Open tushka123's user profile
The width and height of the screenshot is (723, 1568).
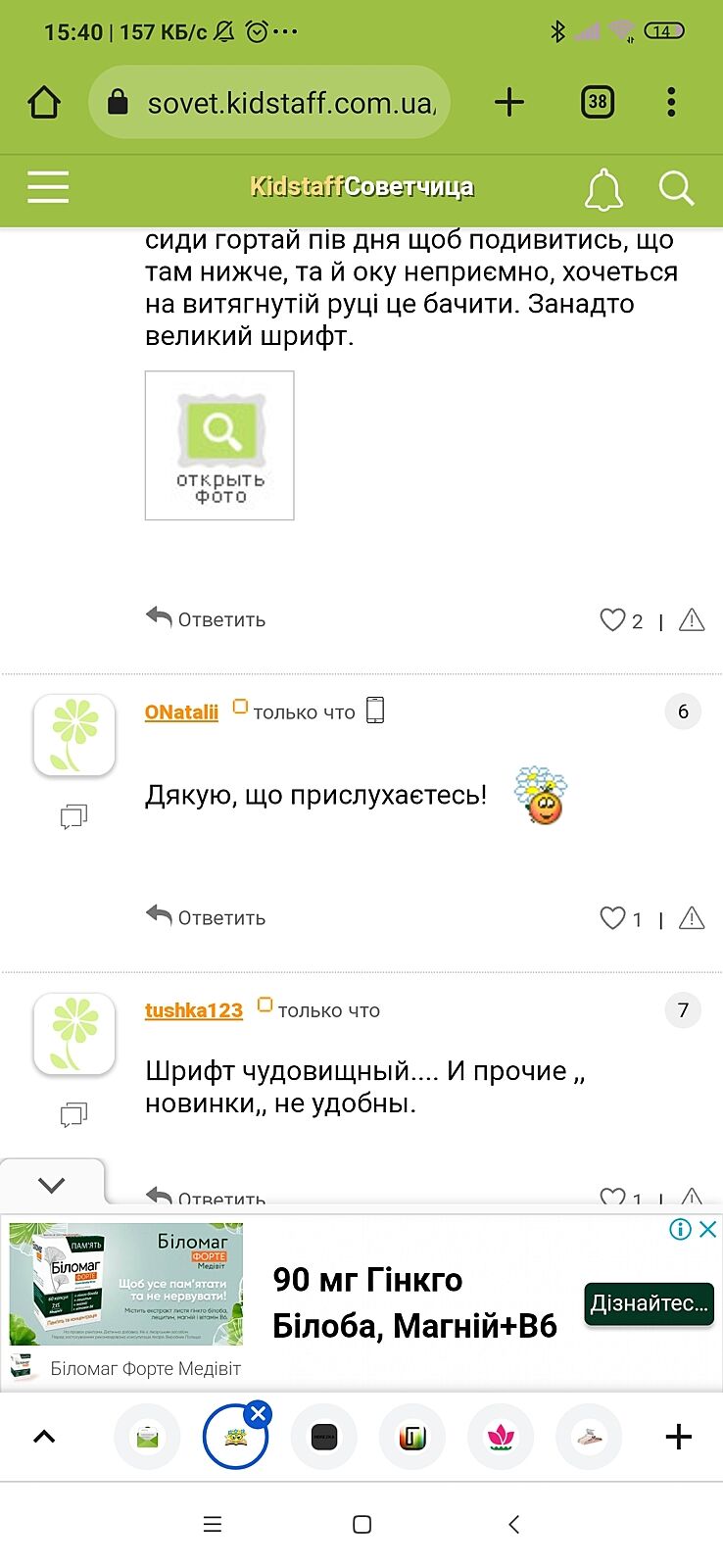pos(193,1010)
